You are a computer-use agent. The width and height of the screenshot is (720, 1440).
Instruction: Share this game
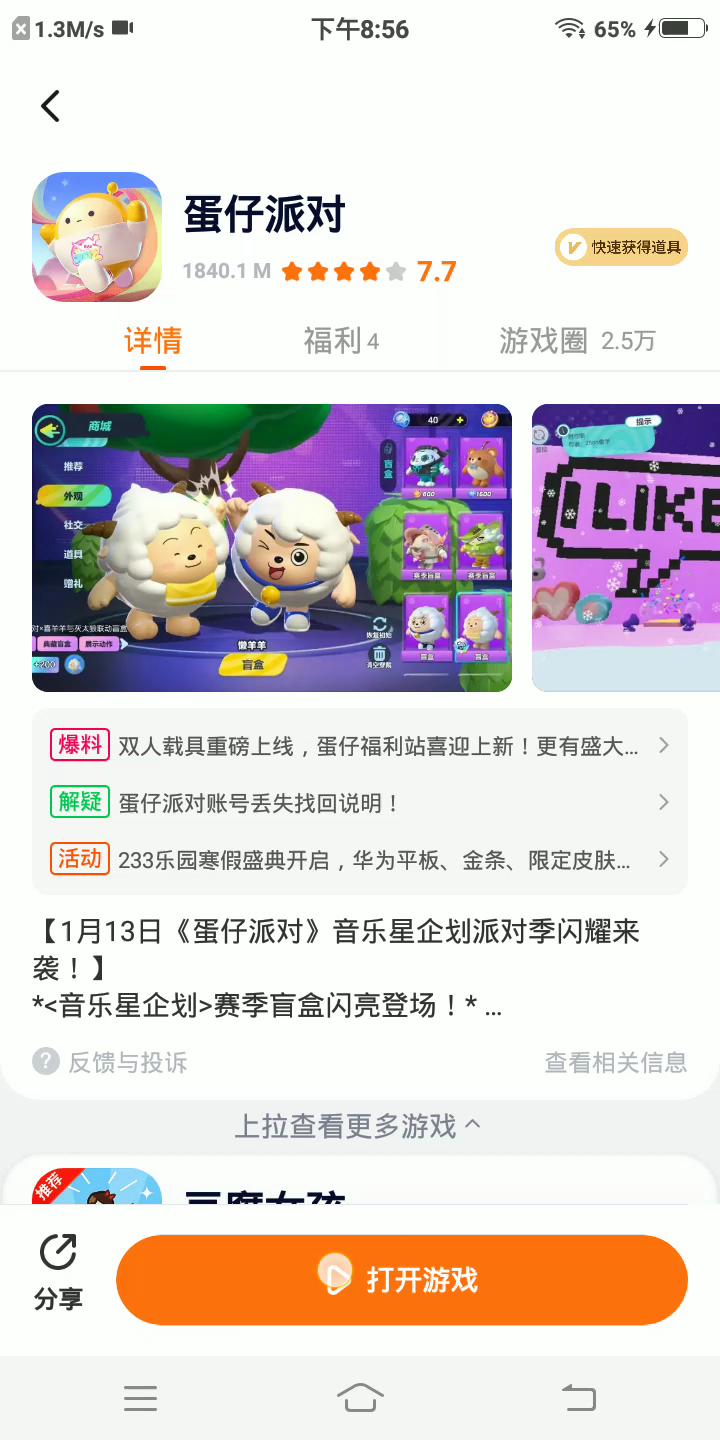tap(58, 1272)
